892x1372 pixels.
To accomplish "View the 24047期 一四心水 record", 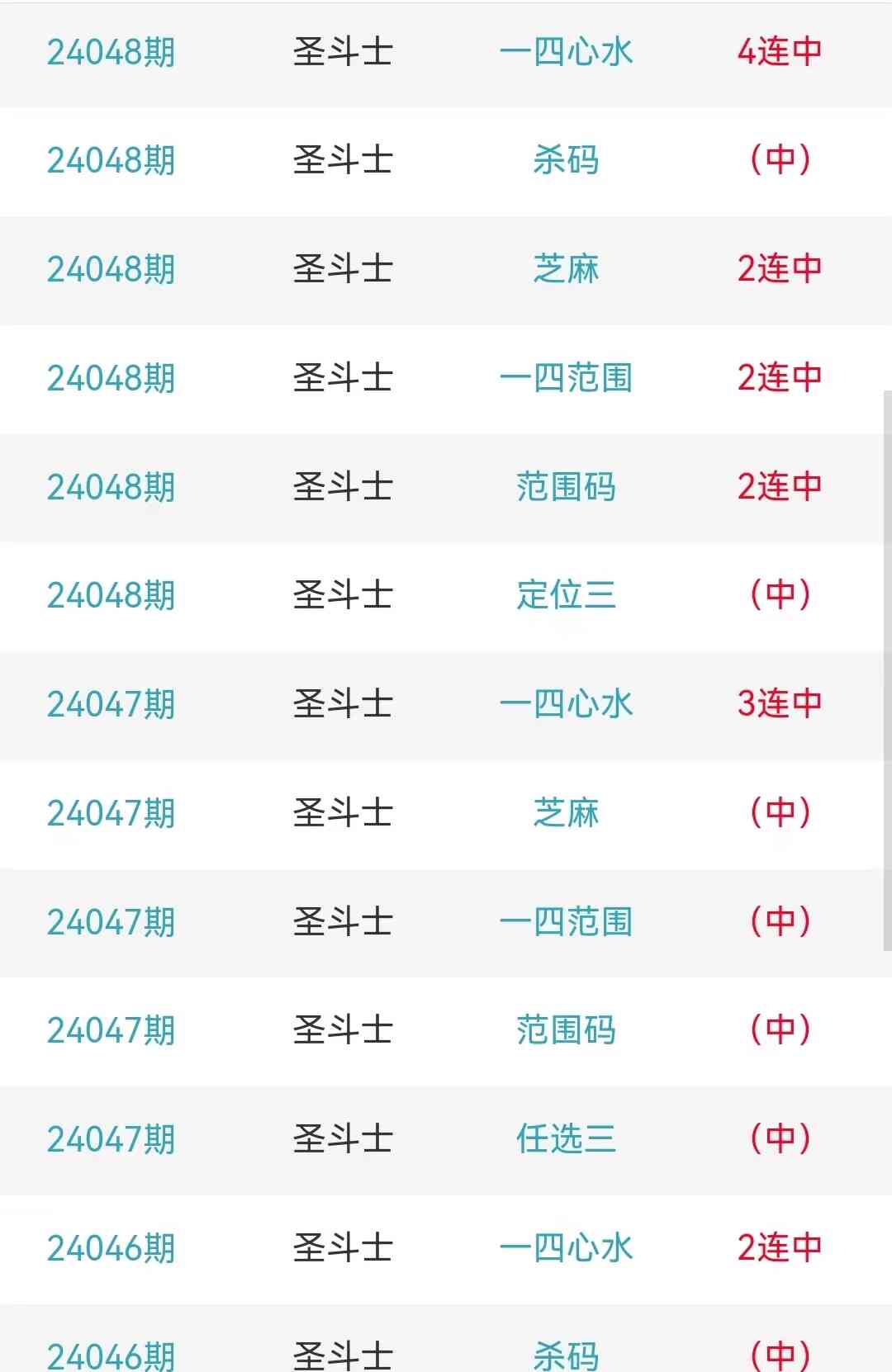I will (566, 704).
